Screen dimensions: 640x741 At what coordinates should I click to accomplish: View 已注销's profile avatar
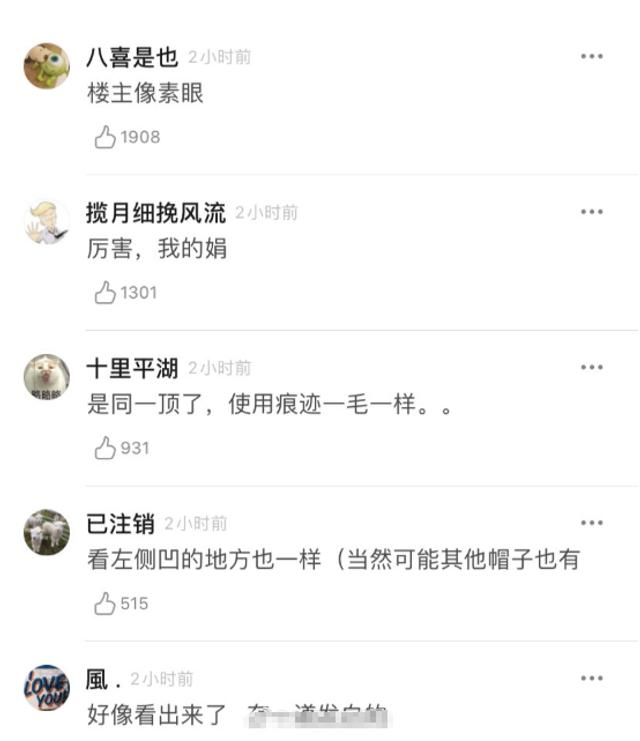[46, 532]
